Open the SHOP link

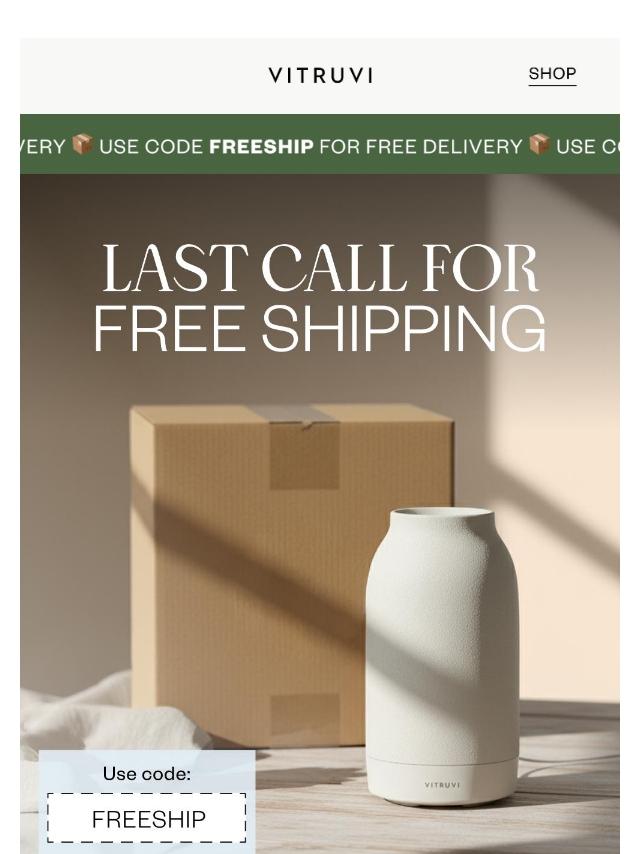click(552, 74)
